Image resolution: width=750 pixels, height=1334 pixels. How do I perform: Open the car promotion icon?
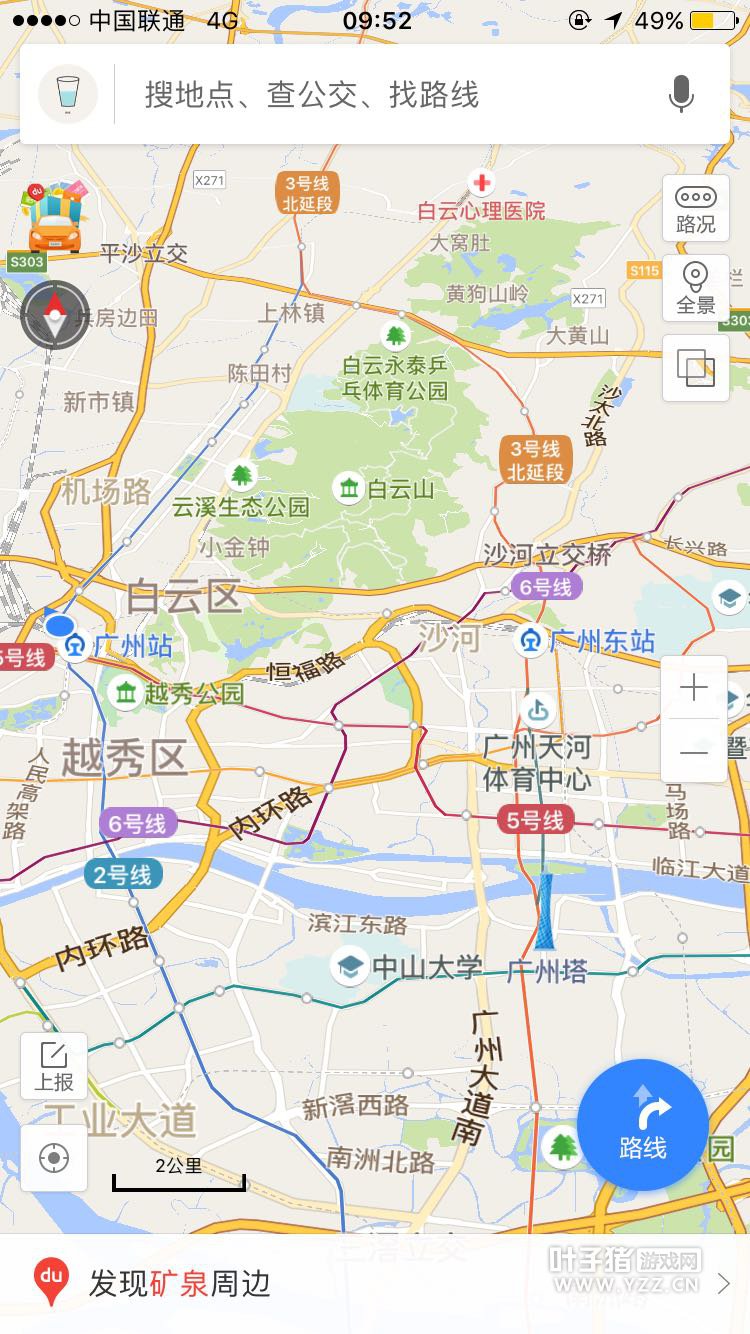coord(57,218)
